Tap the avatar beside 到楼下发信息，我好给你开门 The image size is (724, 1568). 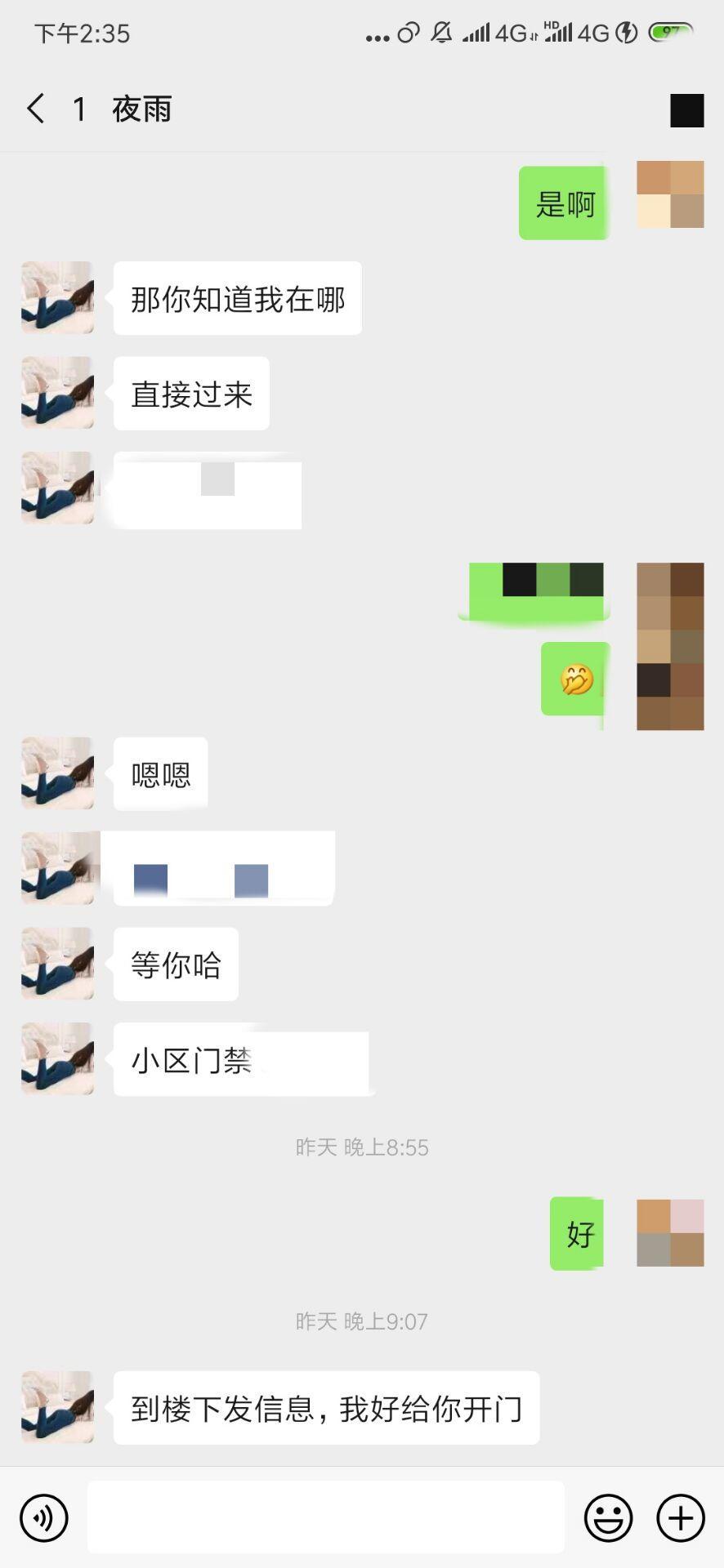[57, 1407]
